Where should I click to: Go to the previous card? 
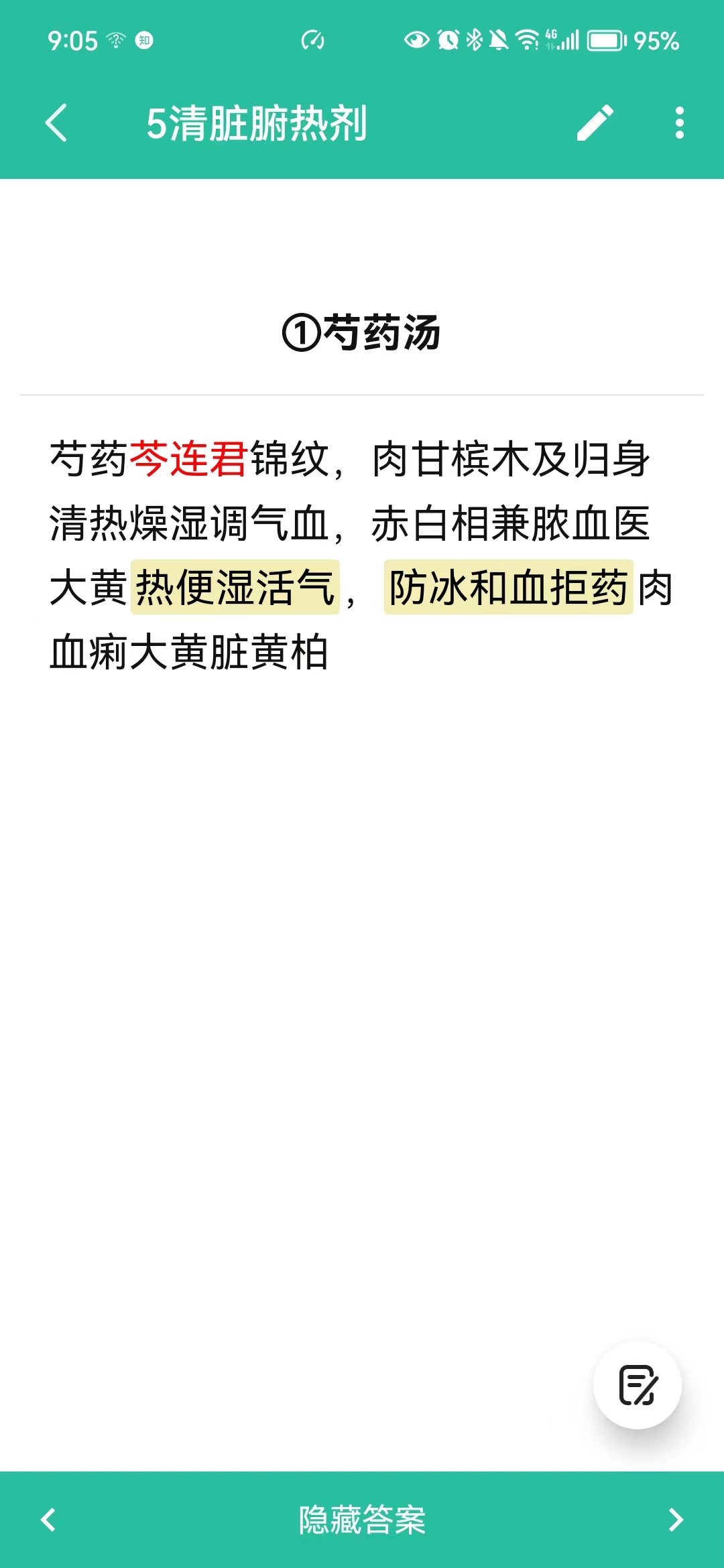tap(48, 1520)
